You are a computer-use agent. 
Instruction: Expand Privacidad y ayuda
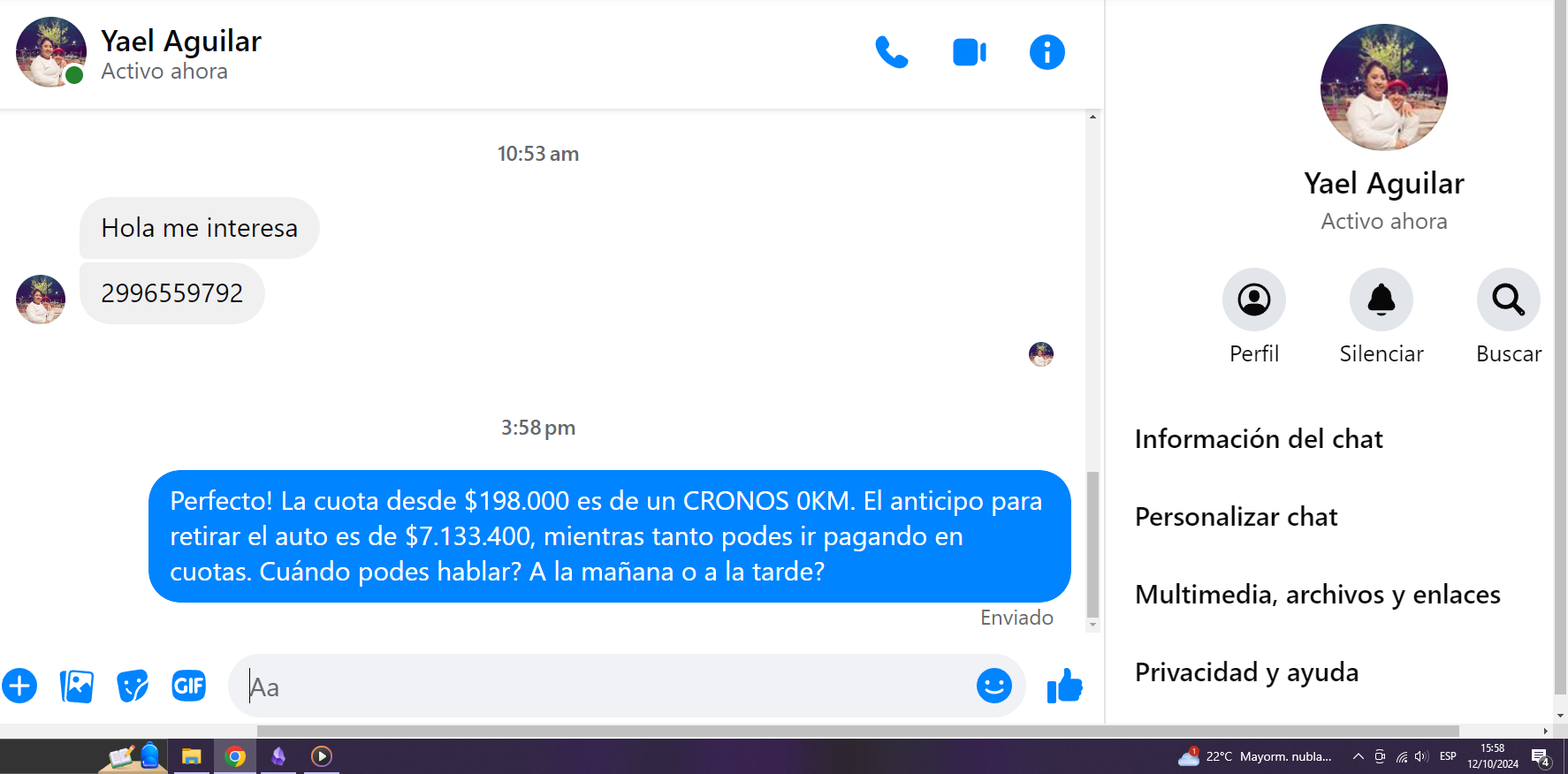1246,672
